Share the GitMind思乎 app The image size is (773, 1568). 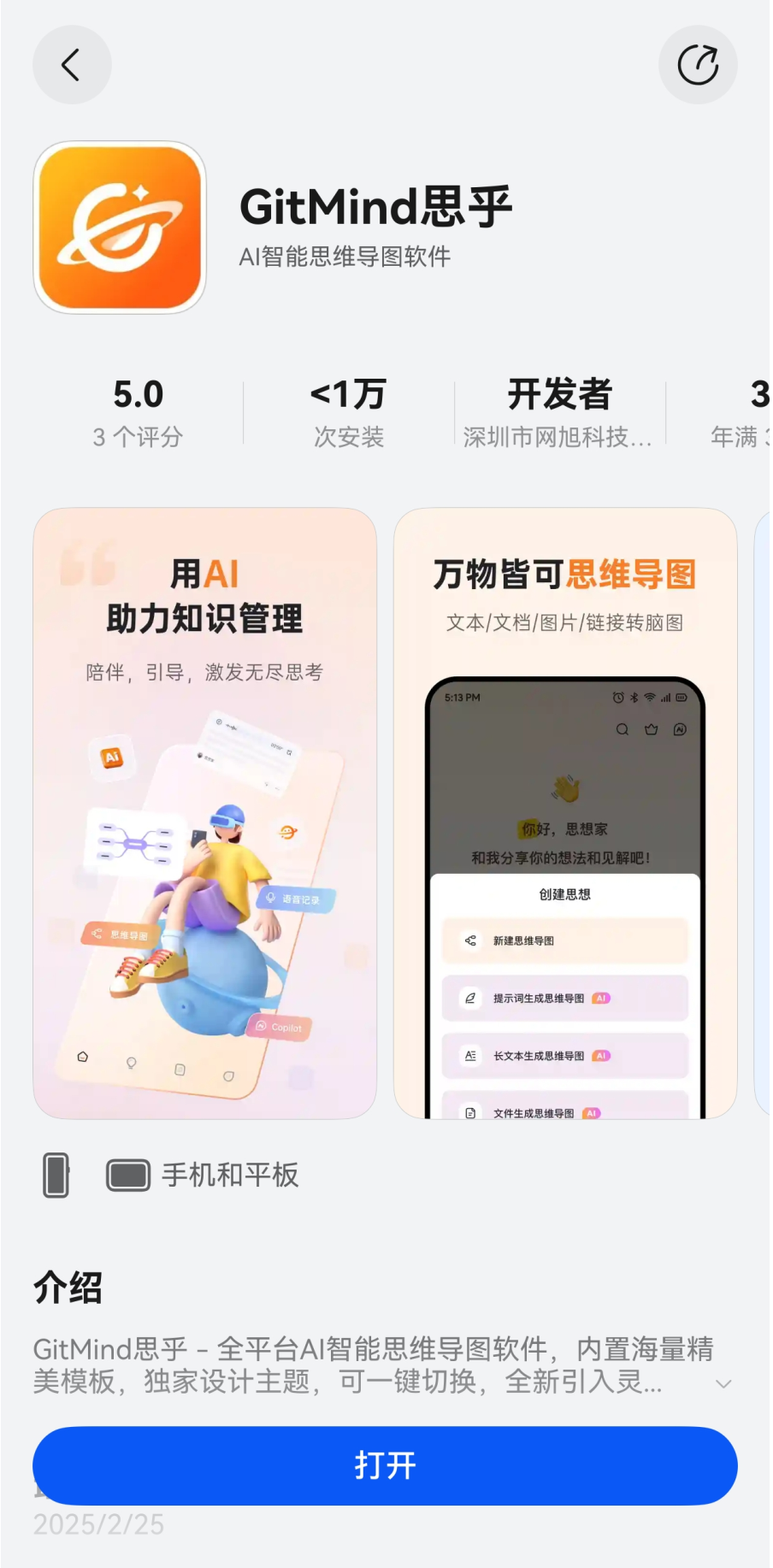pos(697,65)
